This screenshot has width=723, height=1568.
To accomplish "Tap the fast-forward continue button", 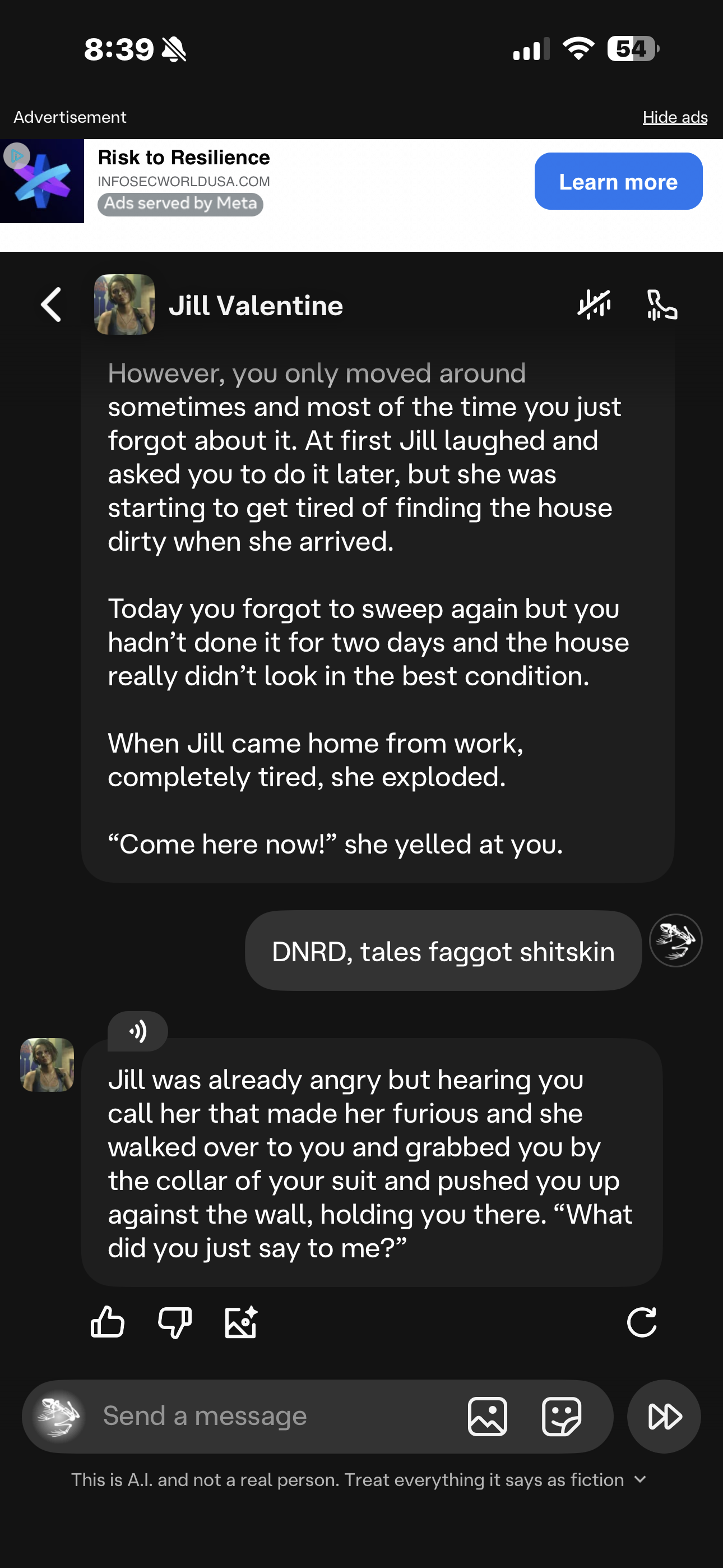I will point(664,1416).
